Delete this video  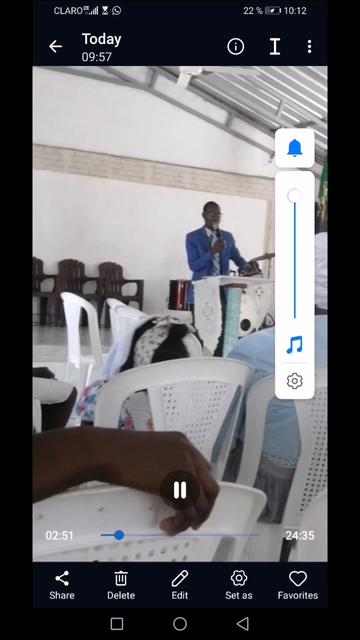[x=121, y=585]
